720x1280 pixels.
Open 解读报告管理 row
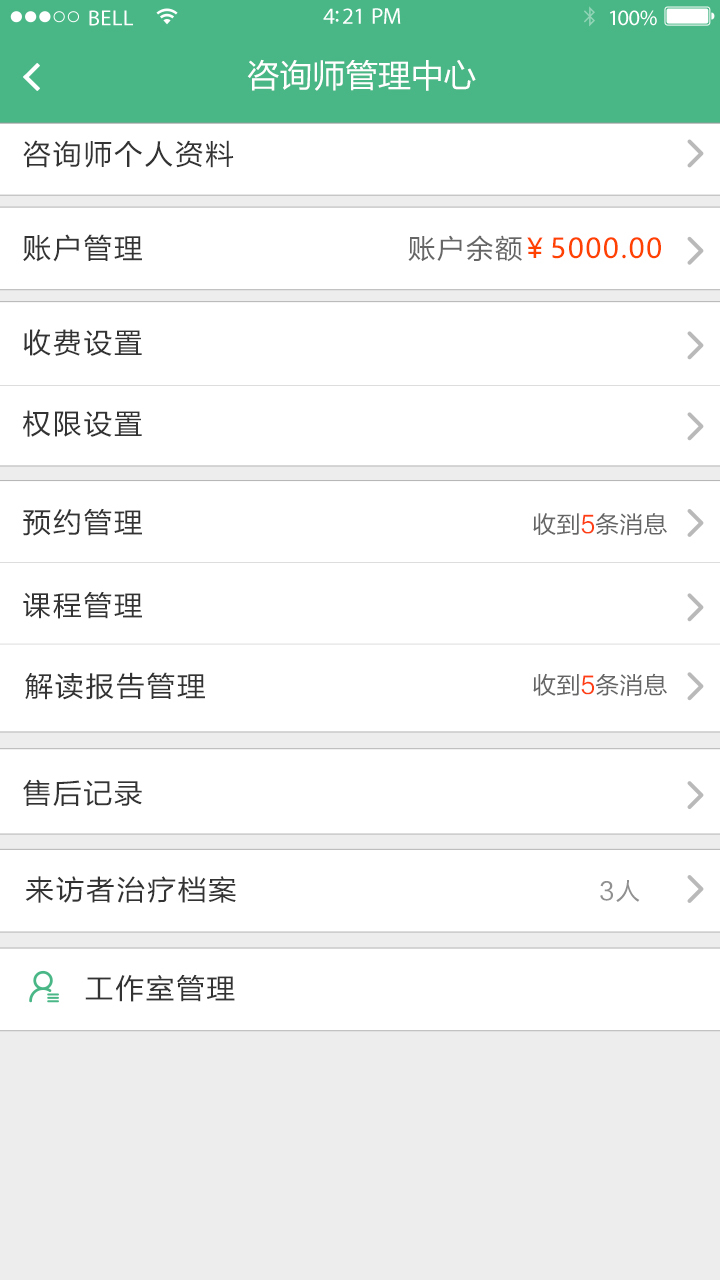pos(360,686)
